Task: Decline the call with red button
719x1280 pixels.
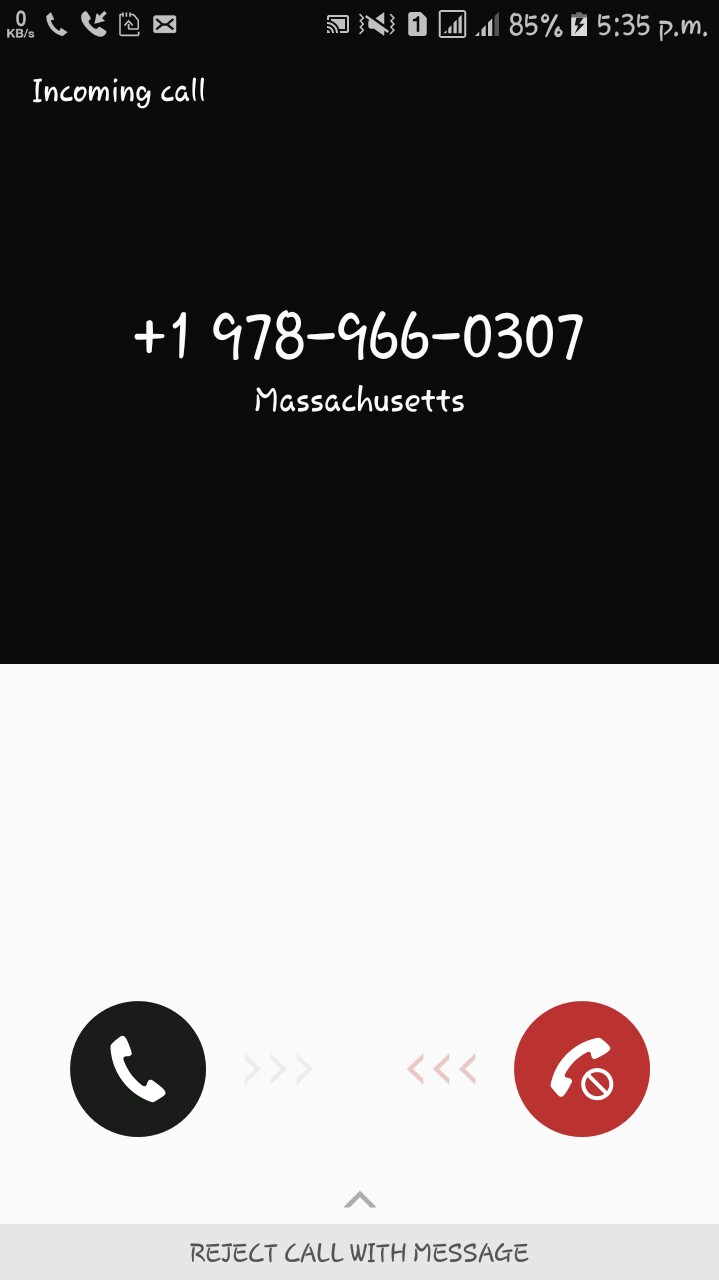Action: (581, 1069)
